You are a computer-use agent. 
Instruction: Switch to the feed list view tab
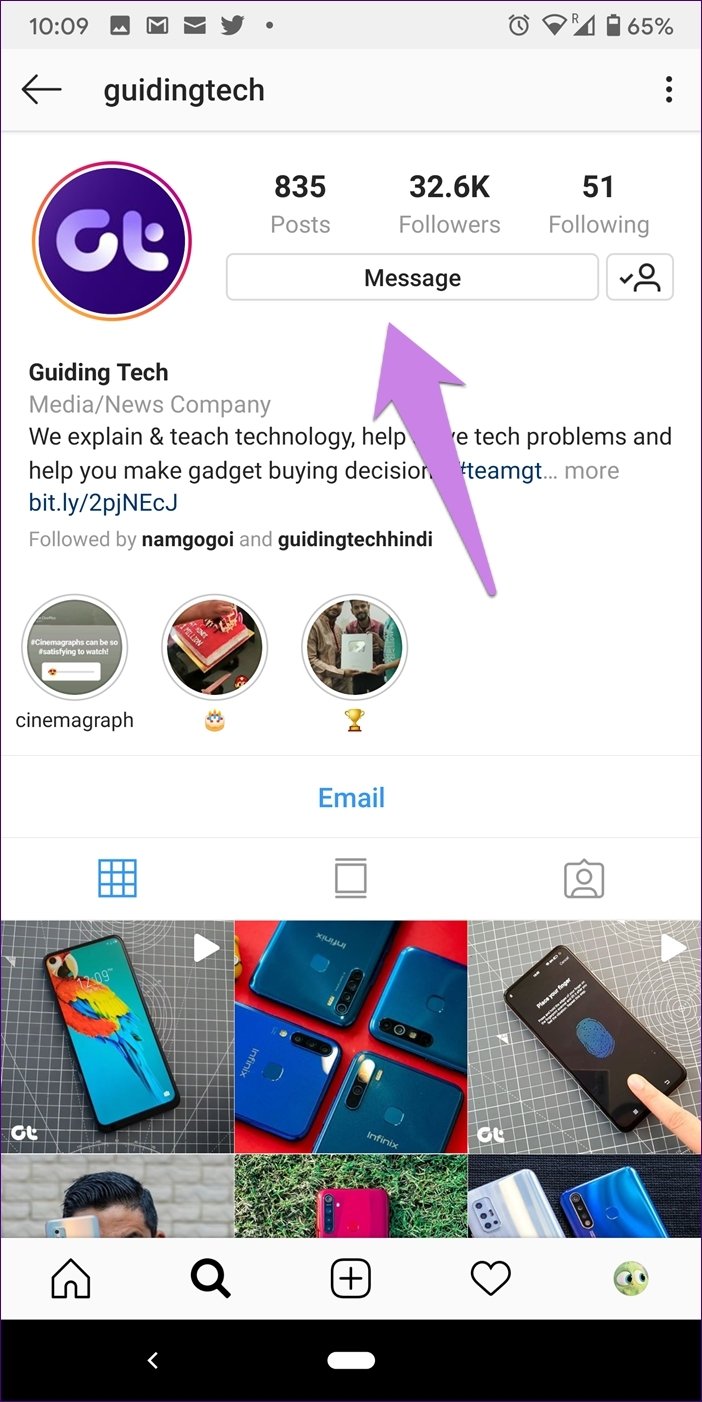(x=351, y=879)
